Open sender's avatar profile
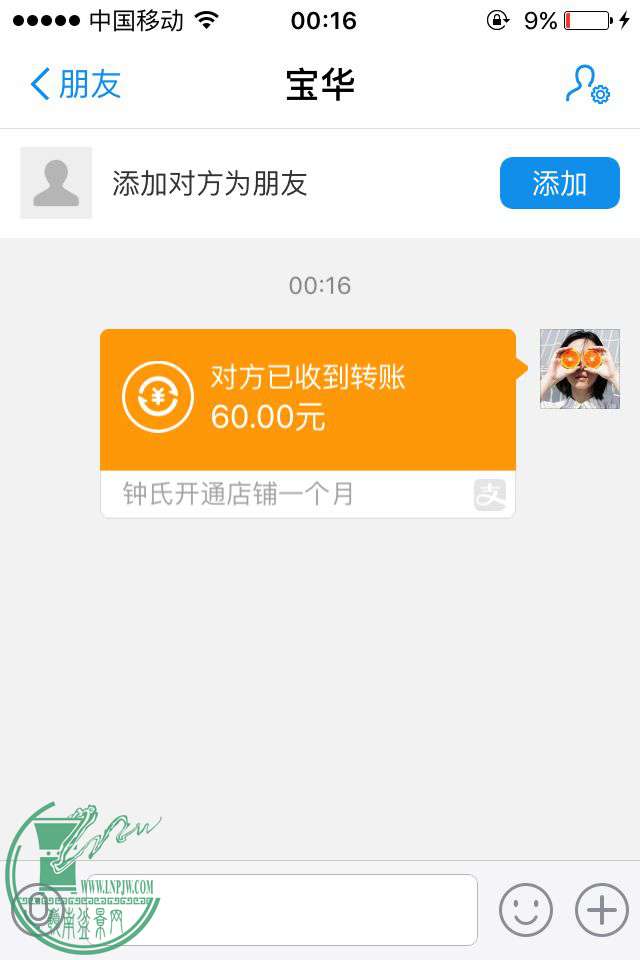 579,369
